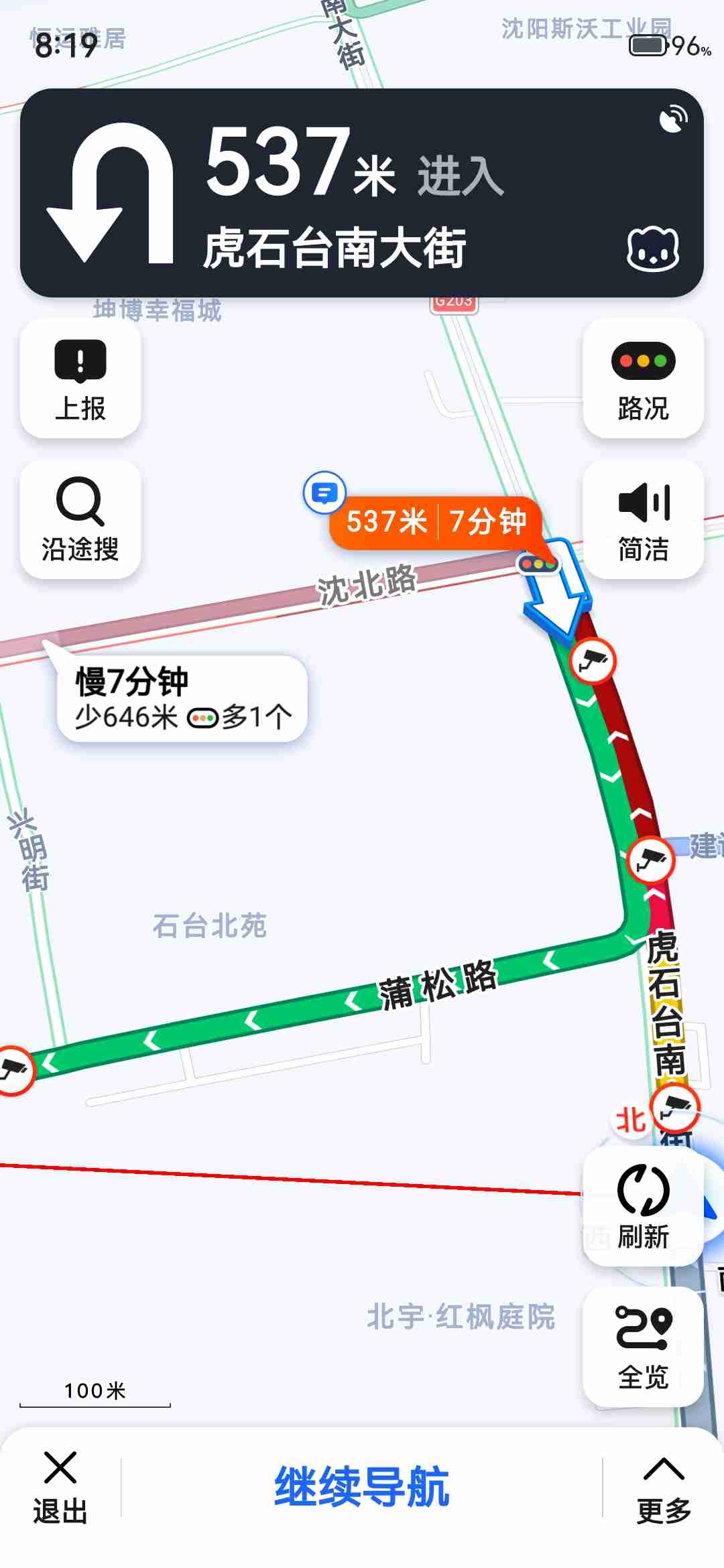This screenshot has width=724, height=1568.
Task: Refresh the route with 刷新
Action: 643,1206
